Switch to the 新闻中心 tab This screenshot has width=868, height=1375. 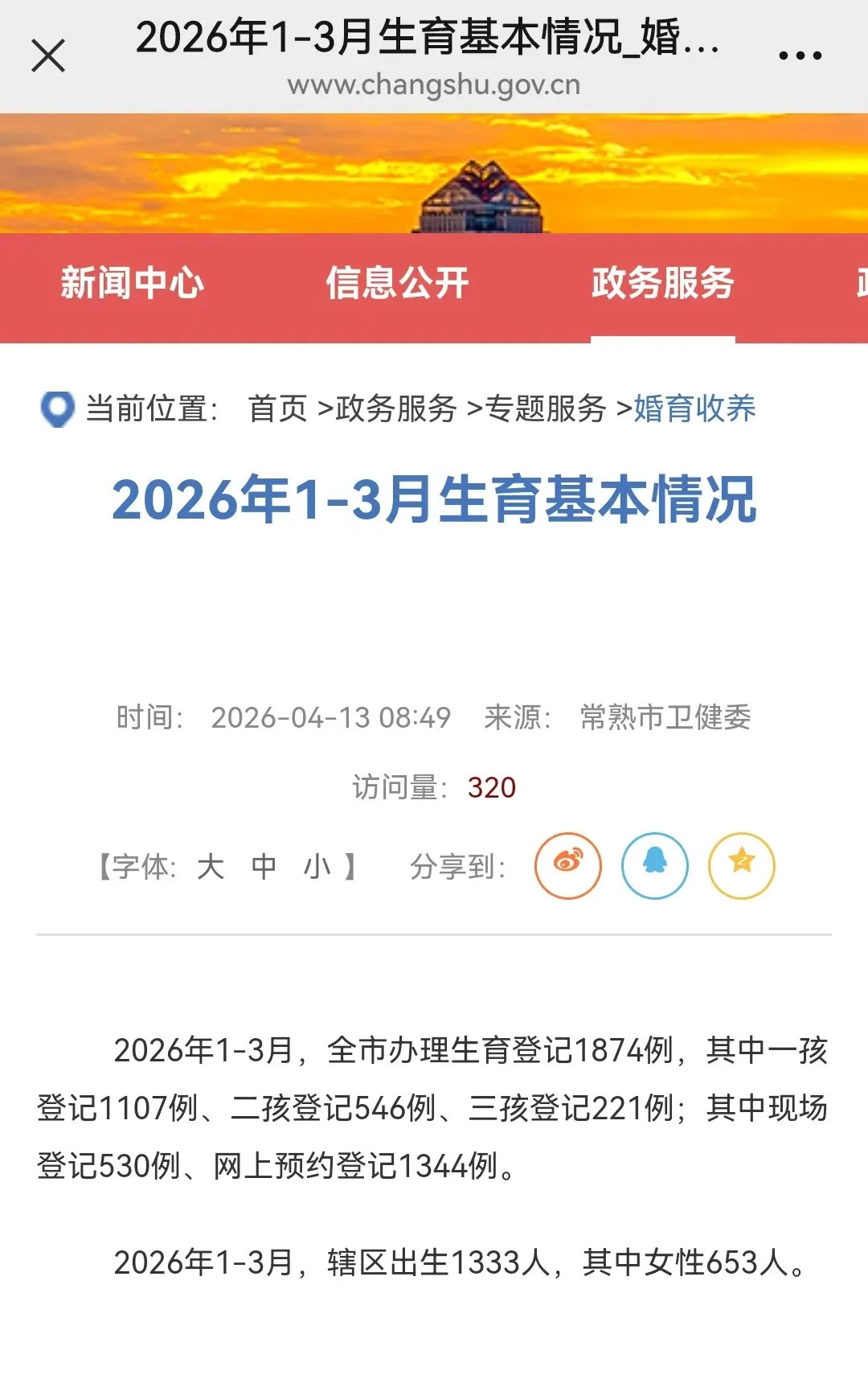coord(133,283)
